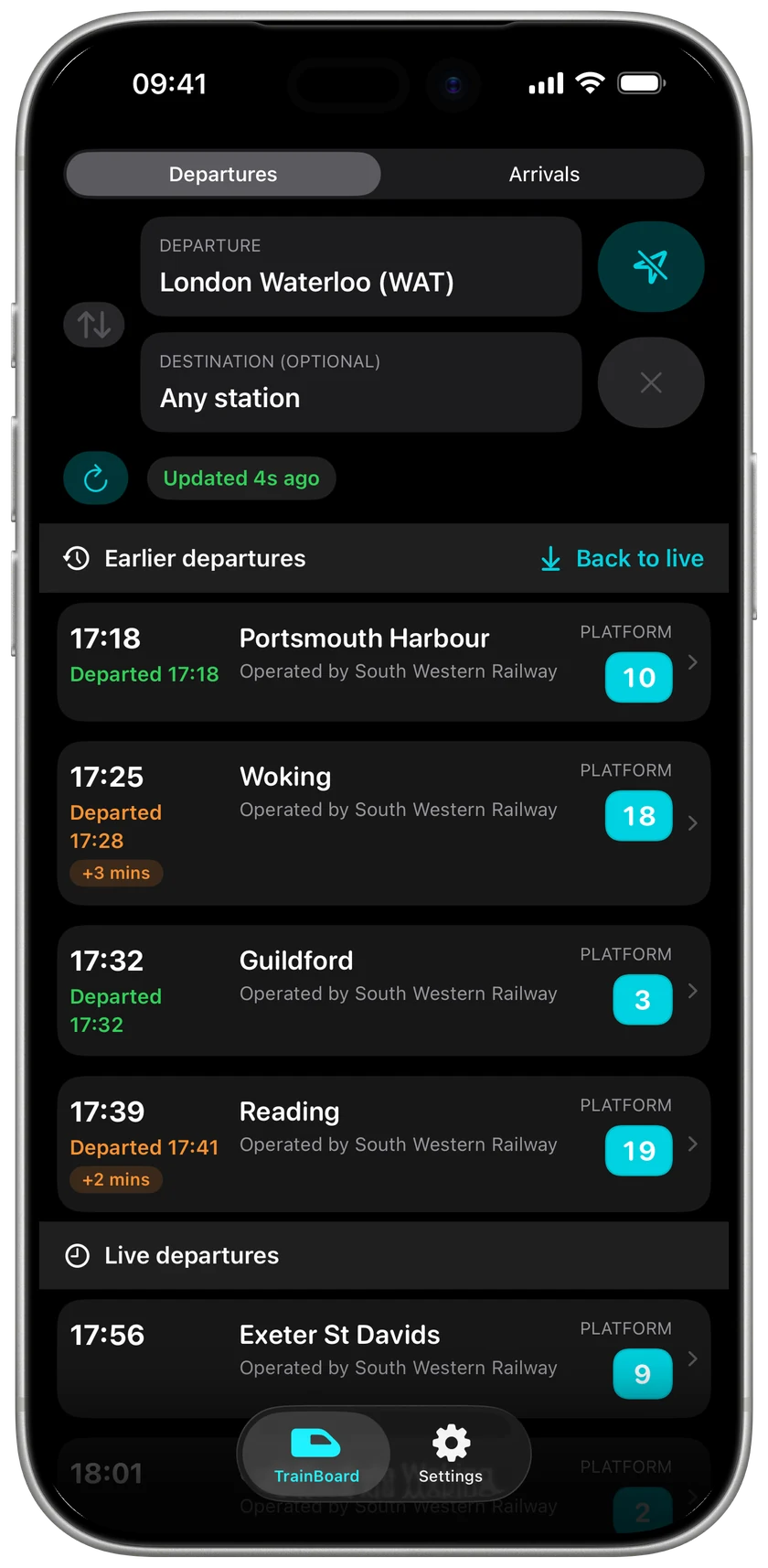Go to the Settings tab

[451, 1454]
